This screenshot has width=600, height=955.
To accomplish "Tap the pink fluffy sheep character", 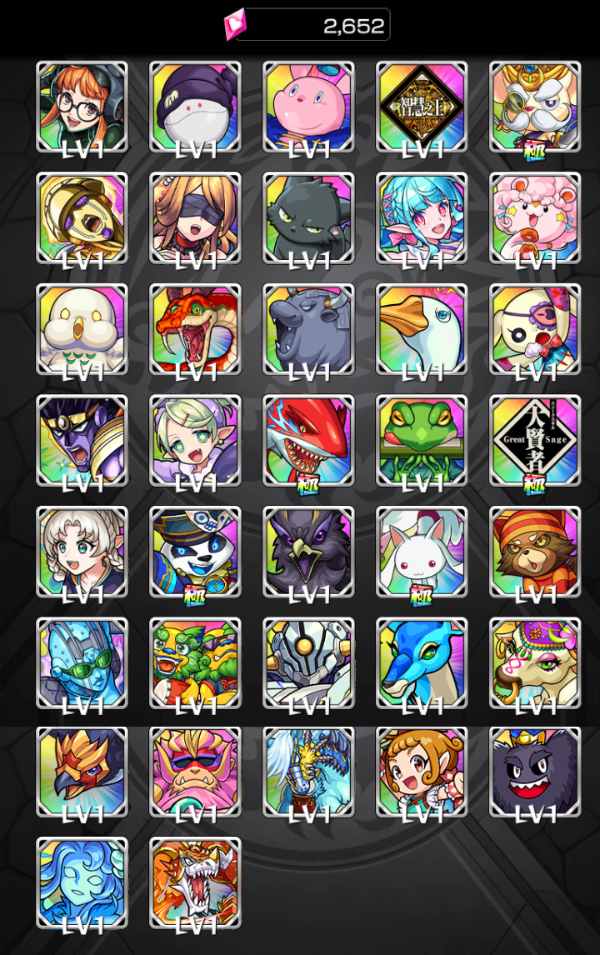I will 535,219.
